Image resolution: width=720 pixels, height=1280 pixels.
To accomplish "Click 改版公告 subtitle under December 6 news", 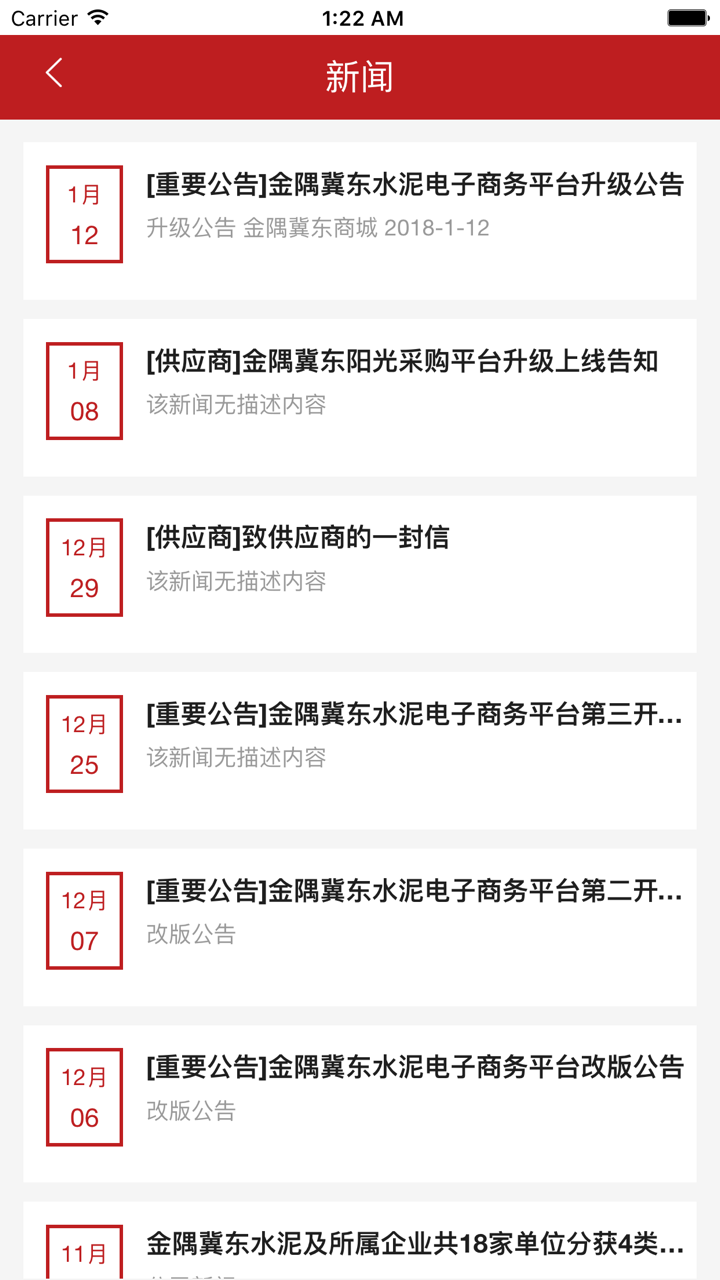I will [188, 1110].
